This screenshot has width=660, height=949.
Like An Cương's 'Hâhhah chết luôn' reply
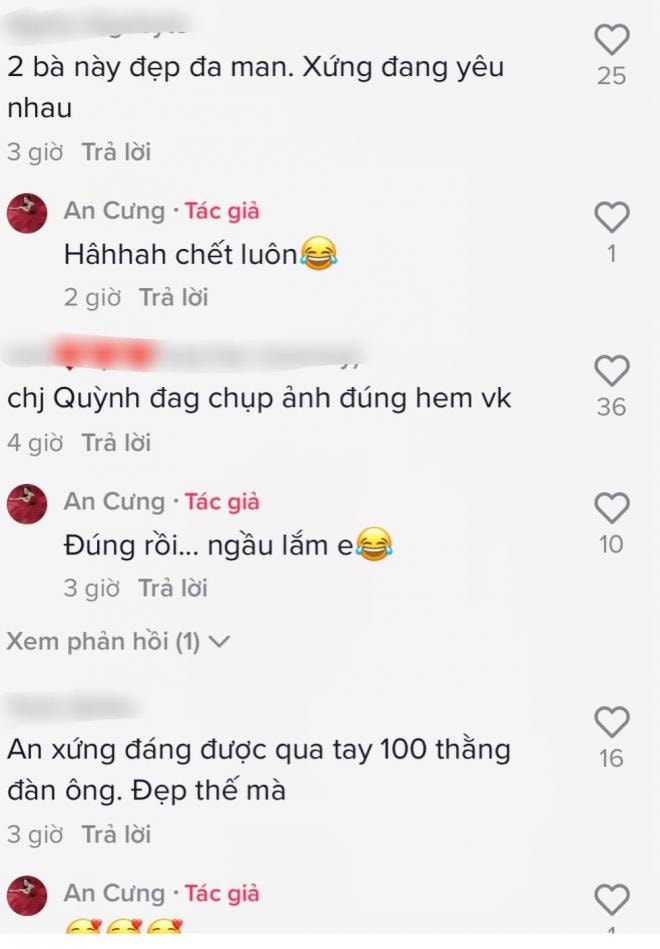(612, 217)
